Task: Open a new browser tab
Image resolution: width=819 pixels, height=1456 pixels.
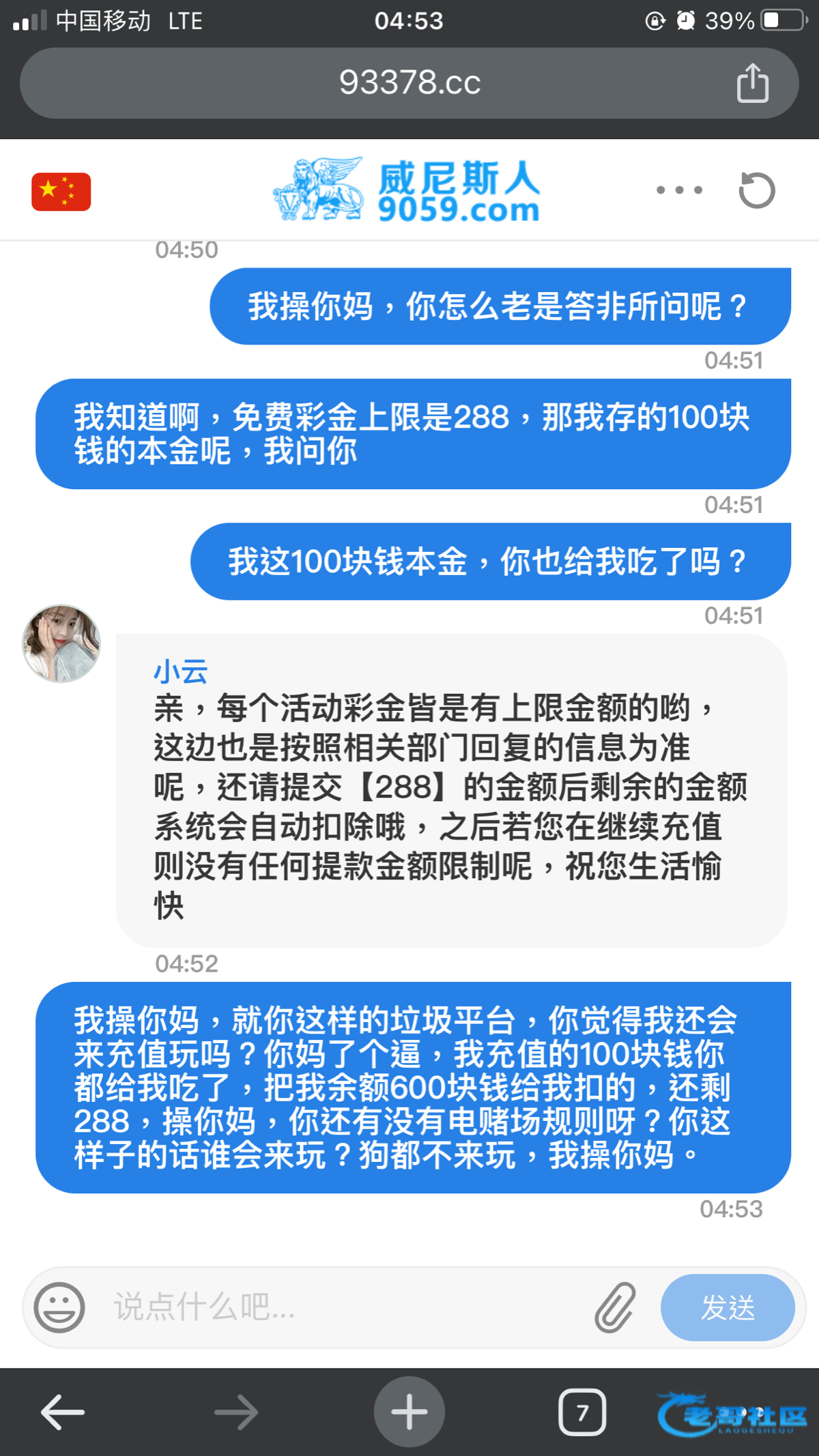Action: point(409,1412)
